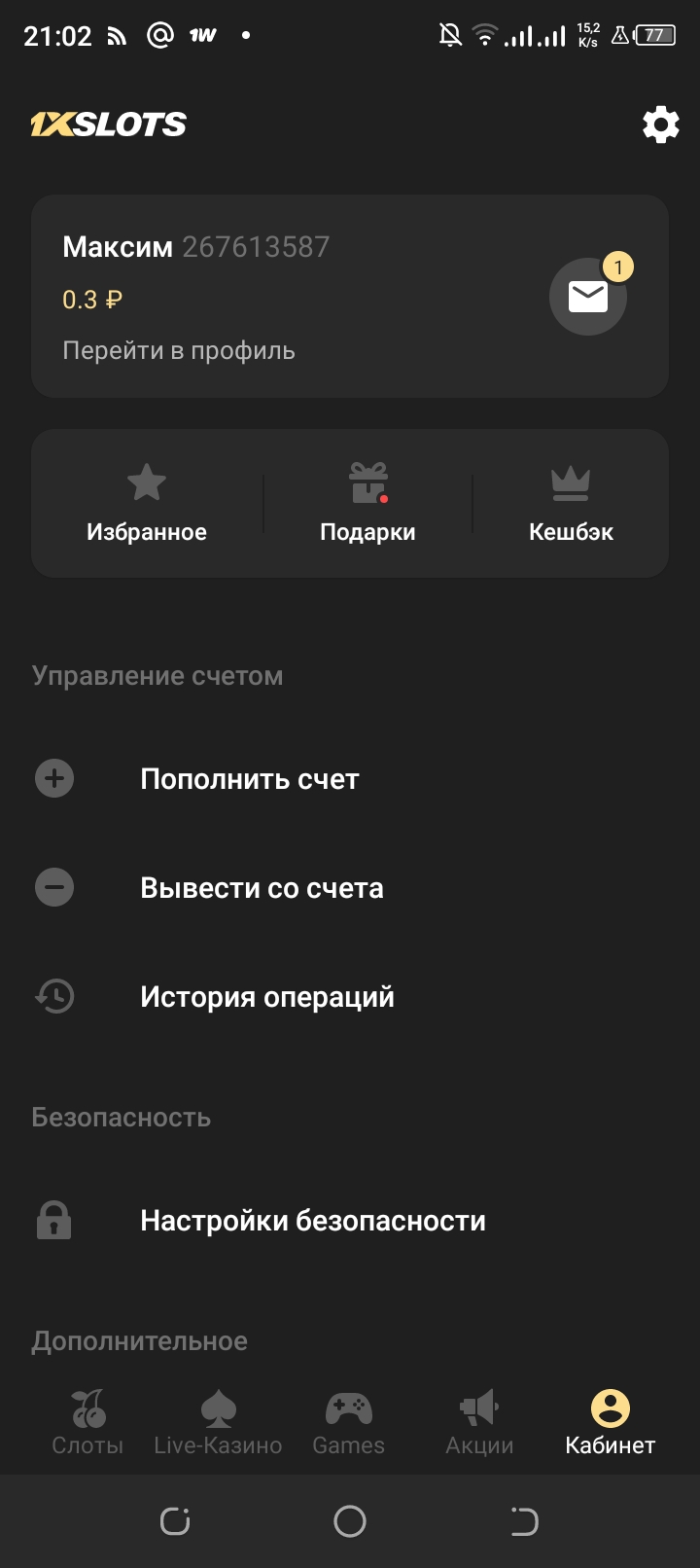Open Избранное favorites
Image resolution: width=700 pixels, height=1568 pixels.
click(x=147, y=504)
